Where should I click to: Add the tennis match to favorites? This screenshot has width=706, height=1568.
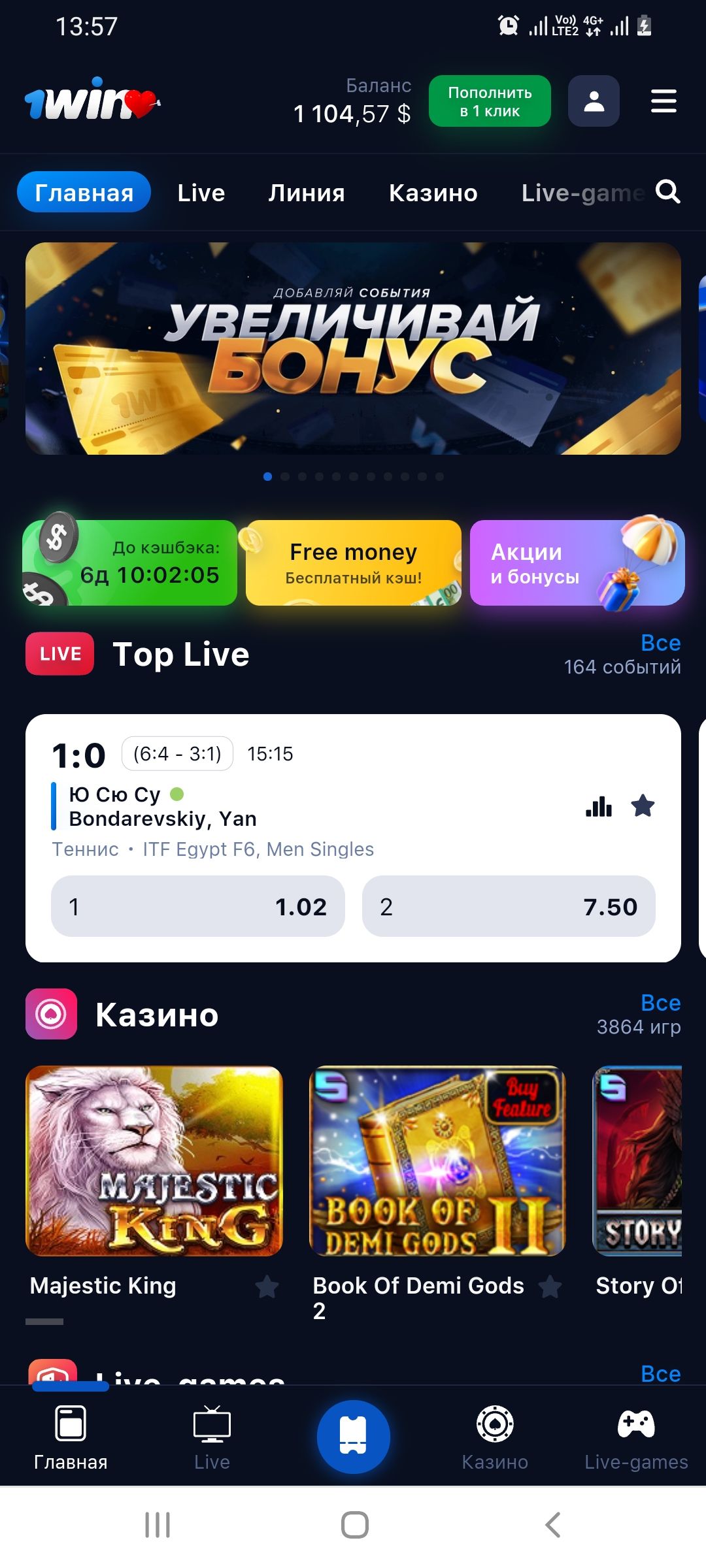coord(643,806)
